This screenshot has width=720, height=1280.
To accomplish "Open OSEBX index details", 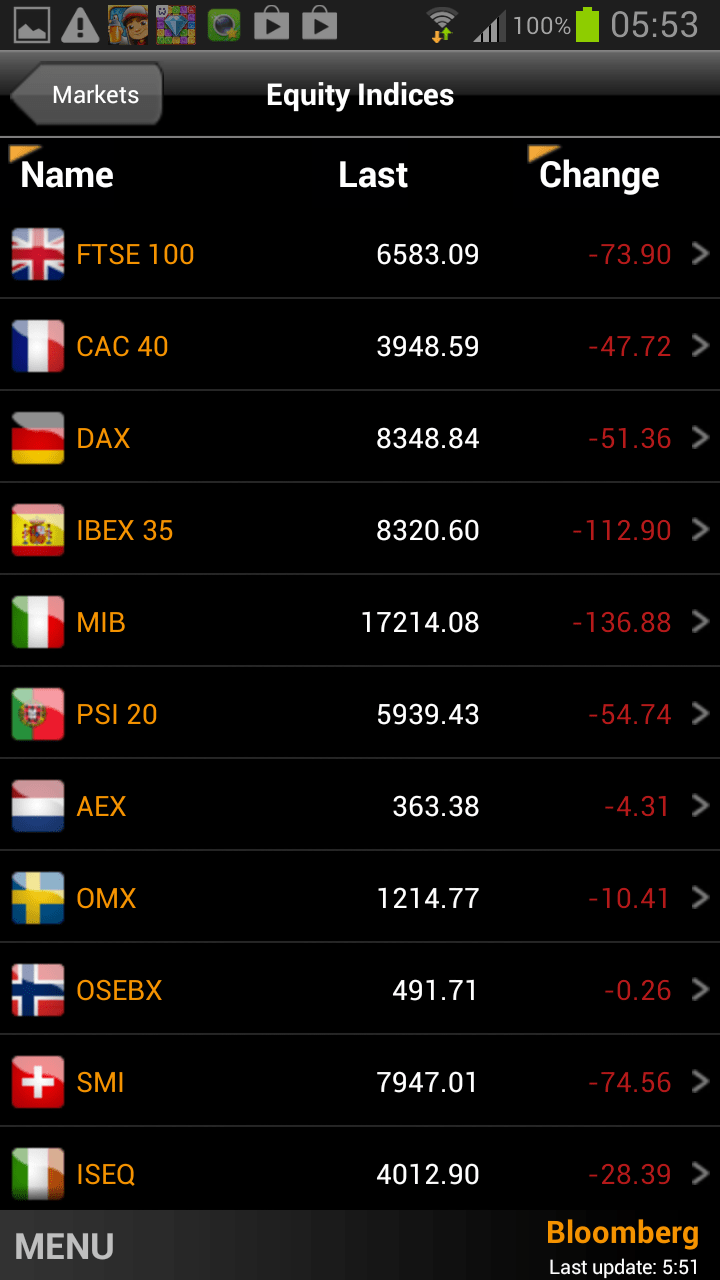I will point(360,990).
